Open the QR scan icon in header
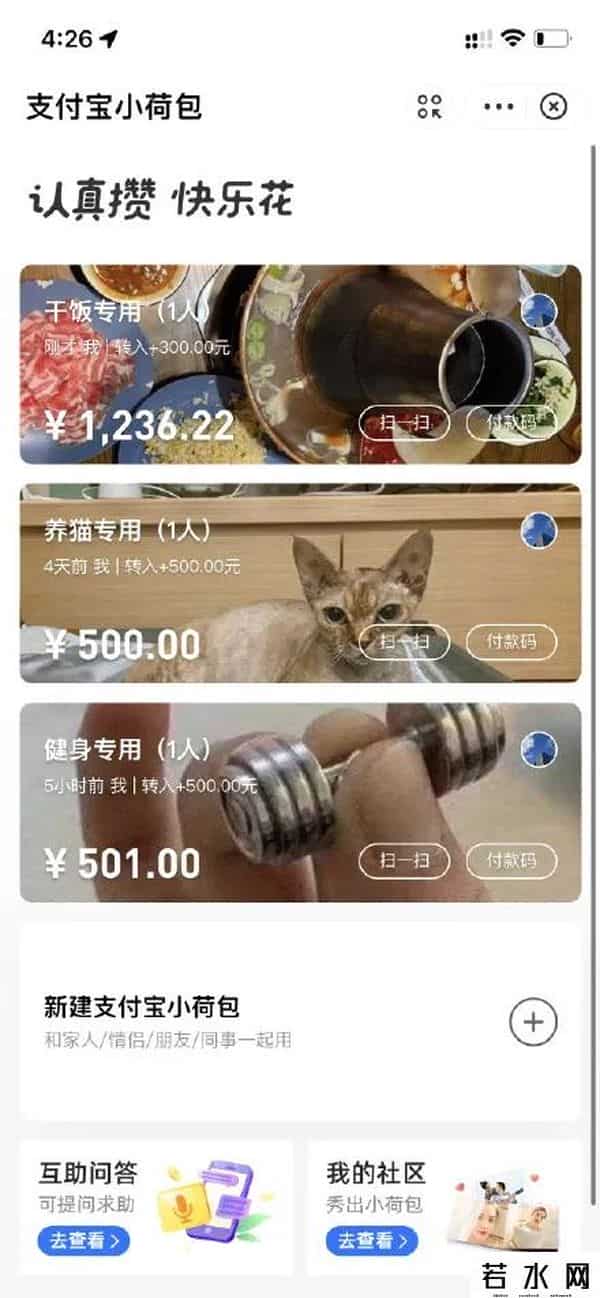 430,107
